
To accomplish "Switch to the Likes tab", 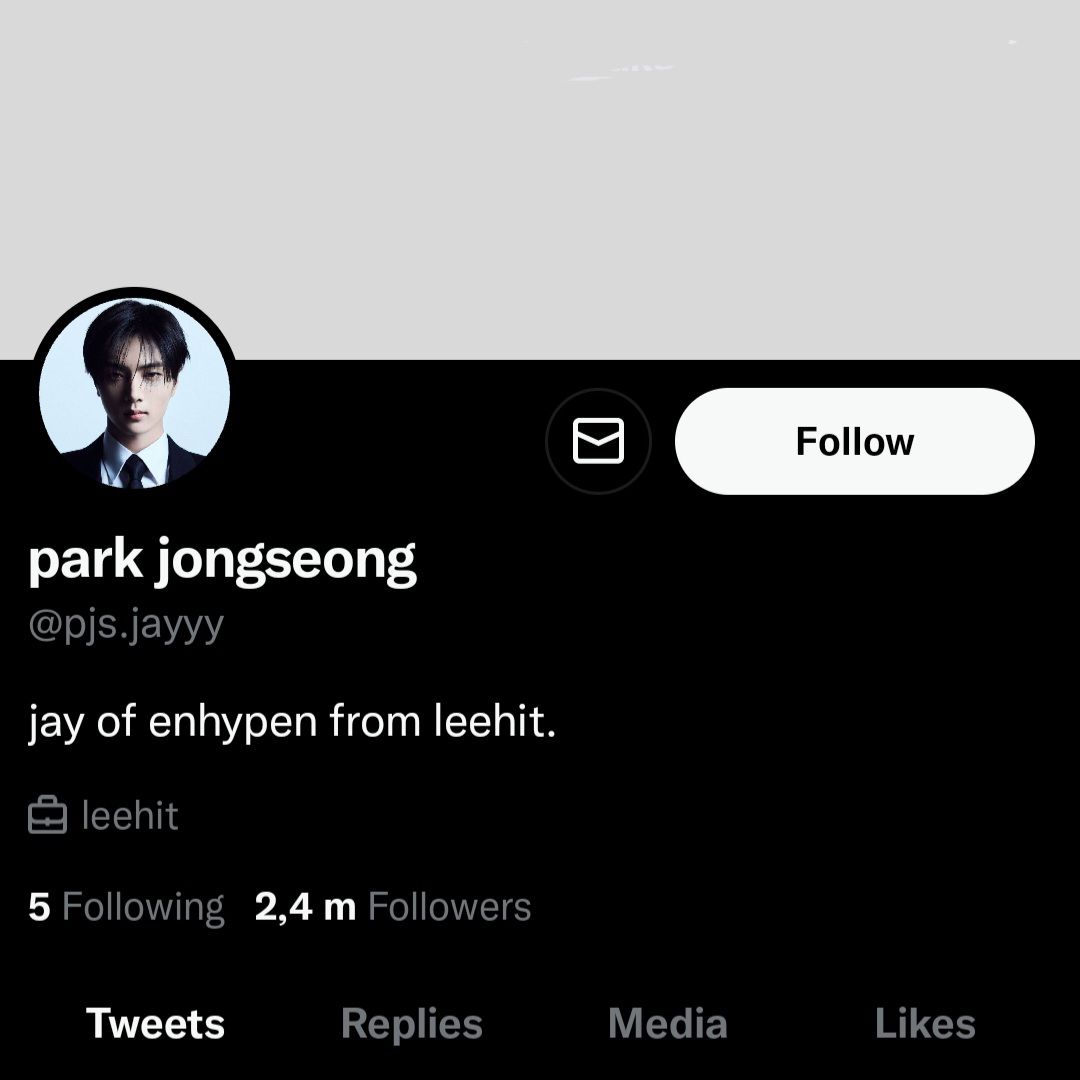I will (x=924, y=1024).
